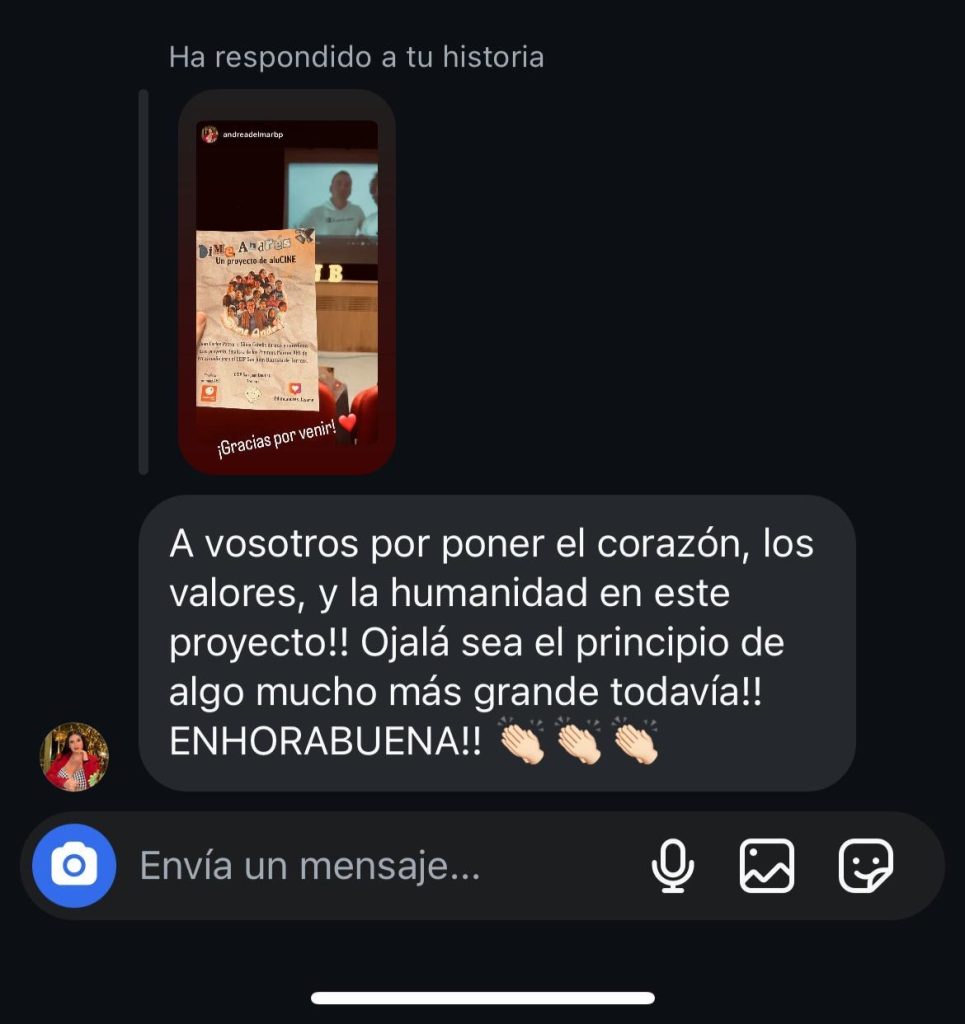Open the sticker picker
965x1024 pixels.
coord(865,866)
